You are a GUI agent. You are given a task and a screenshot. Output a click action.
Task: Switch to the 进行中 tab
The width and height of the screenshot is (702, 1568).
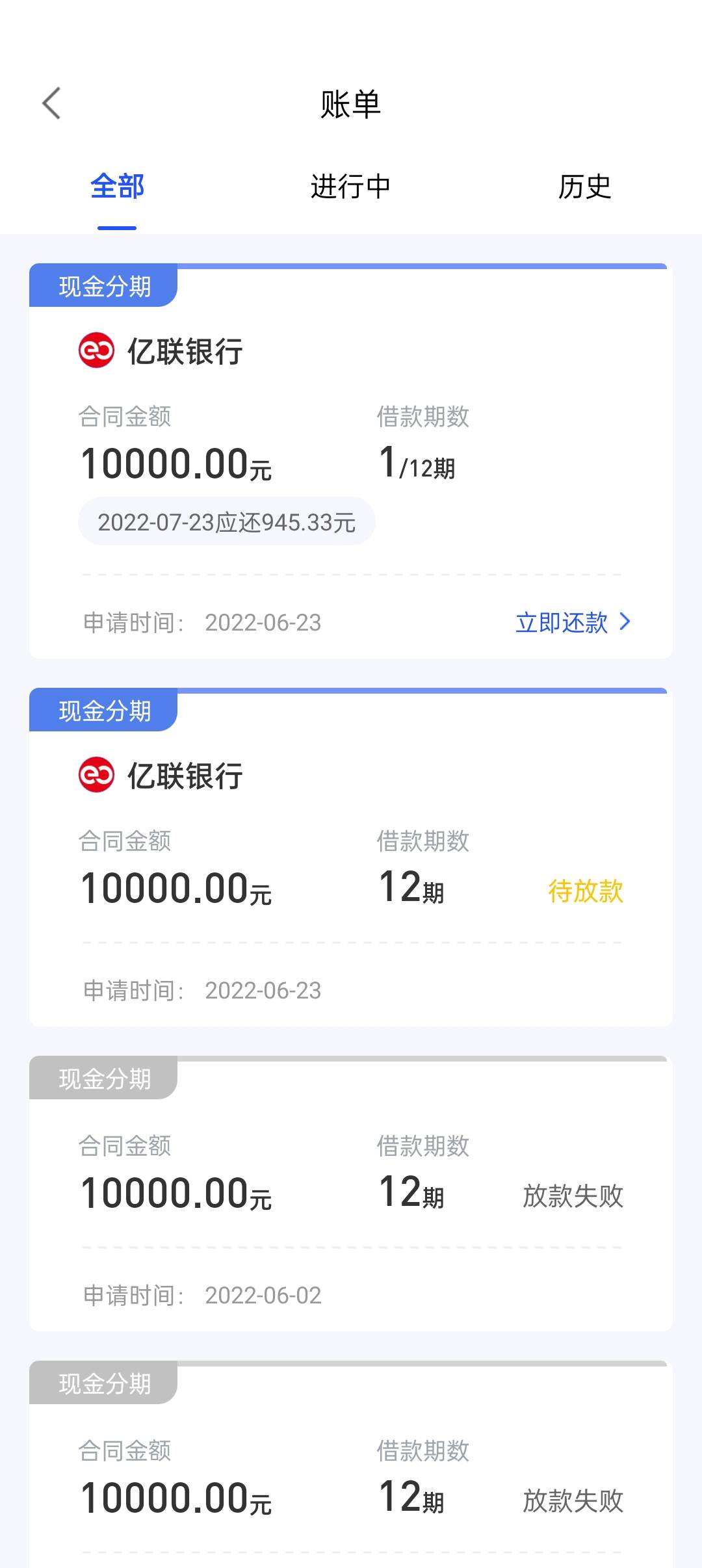tap(350, 187)
